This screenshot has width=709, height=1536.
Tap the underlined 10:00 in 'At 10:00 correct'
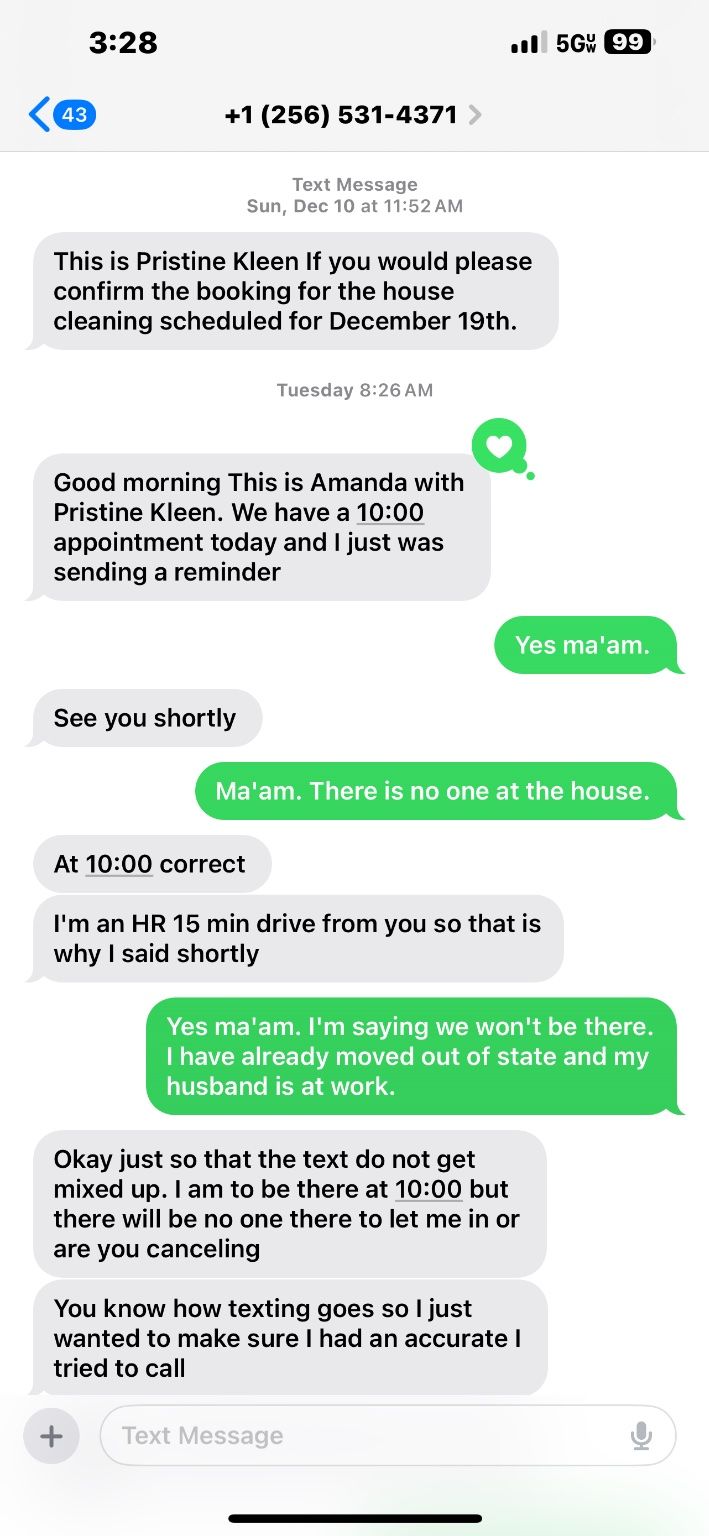click(119, 864)
